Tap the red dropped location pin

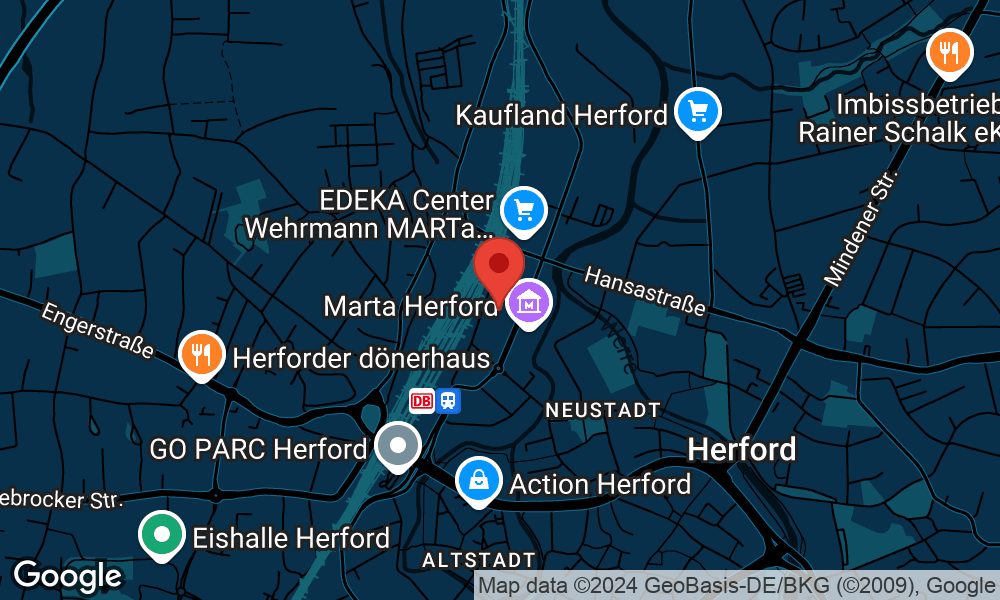(x=499, y=267)
